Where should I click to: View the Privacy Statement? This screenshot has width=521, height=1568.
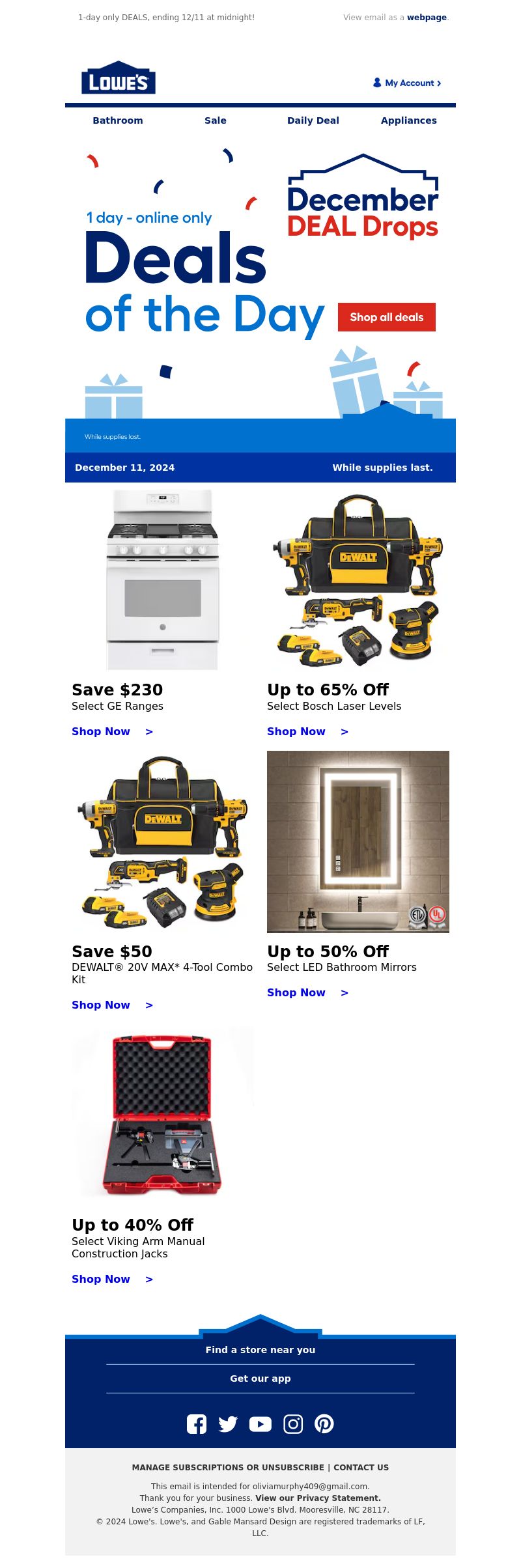318,1498
